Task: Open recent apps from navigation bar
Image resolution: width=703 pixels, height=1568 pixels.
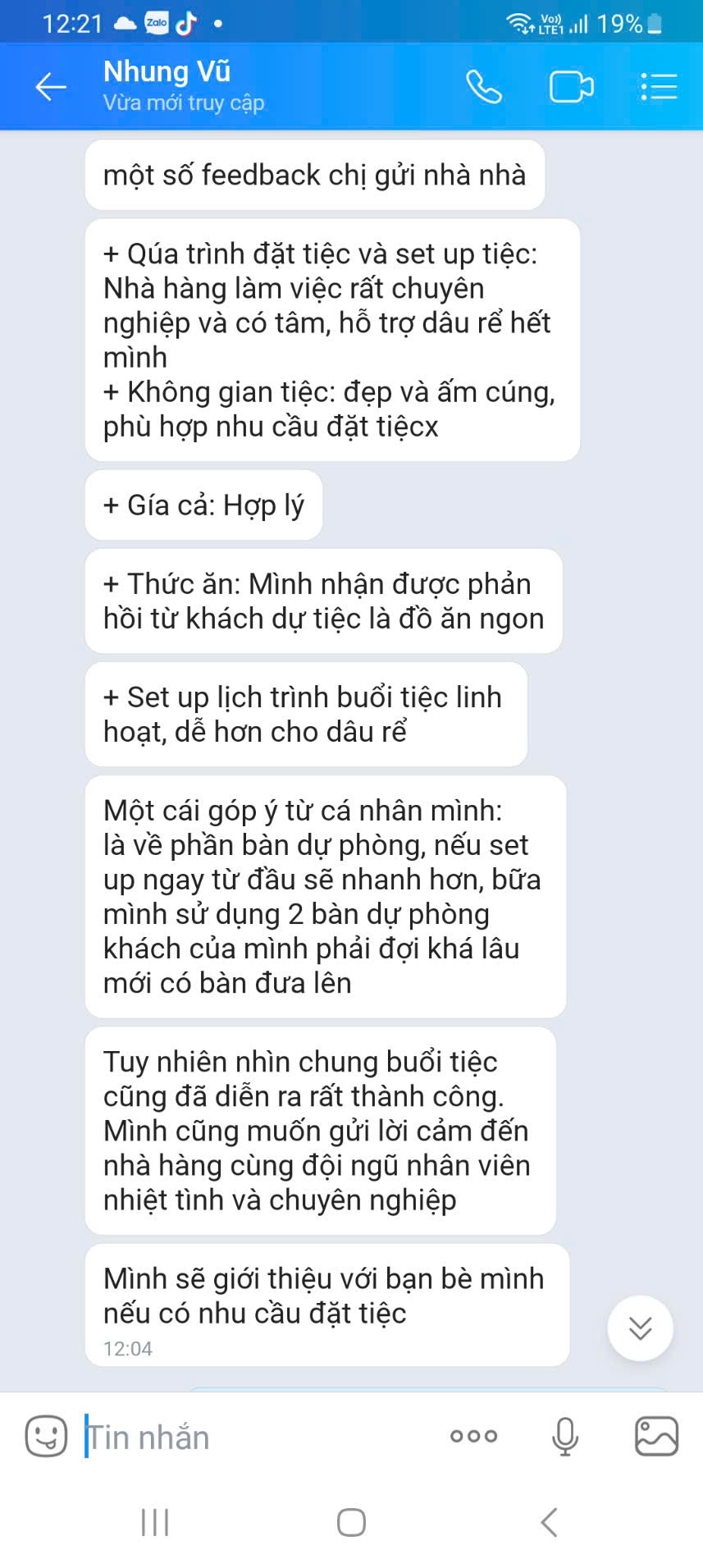Action: [x=155, y=1522]
